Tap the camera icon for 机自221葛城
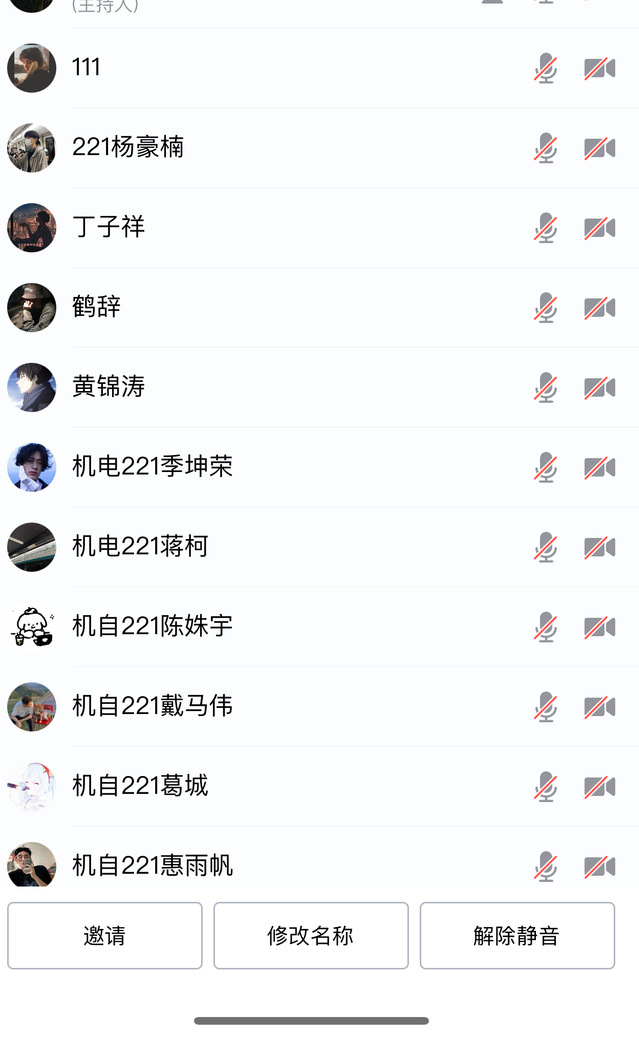Screen dimensions: 639x1037 (600, 787)
